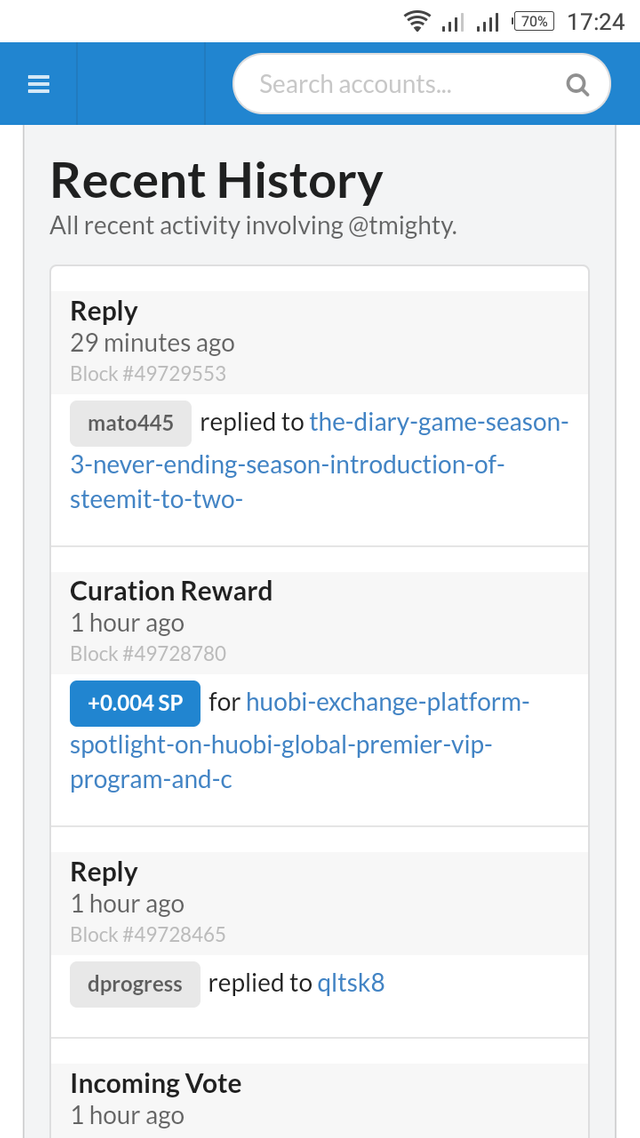Tap the magnifier search icon
This screenshot has height=1138, width=640.
point(577,85)
